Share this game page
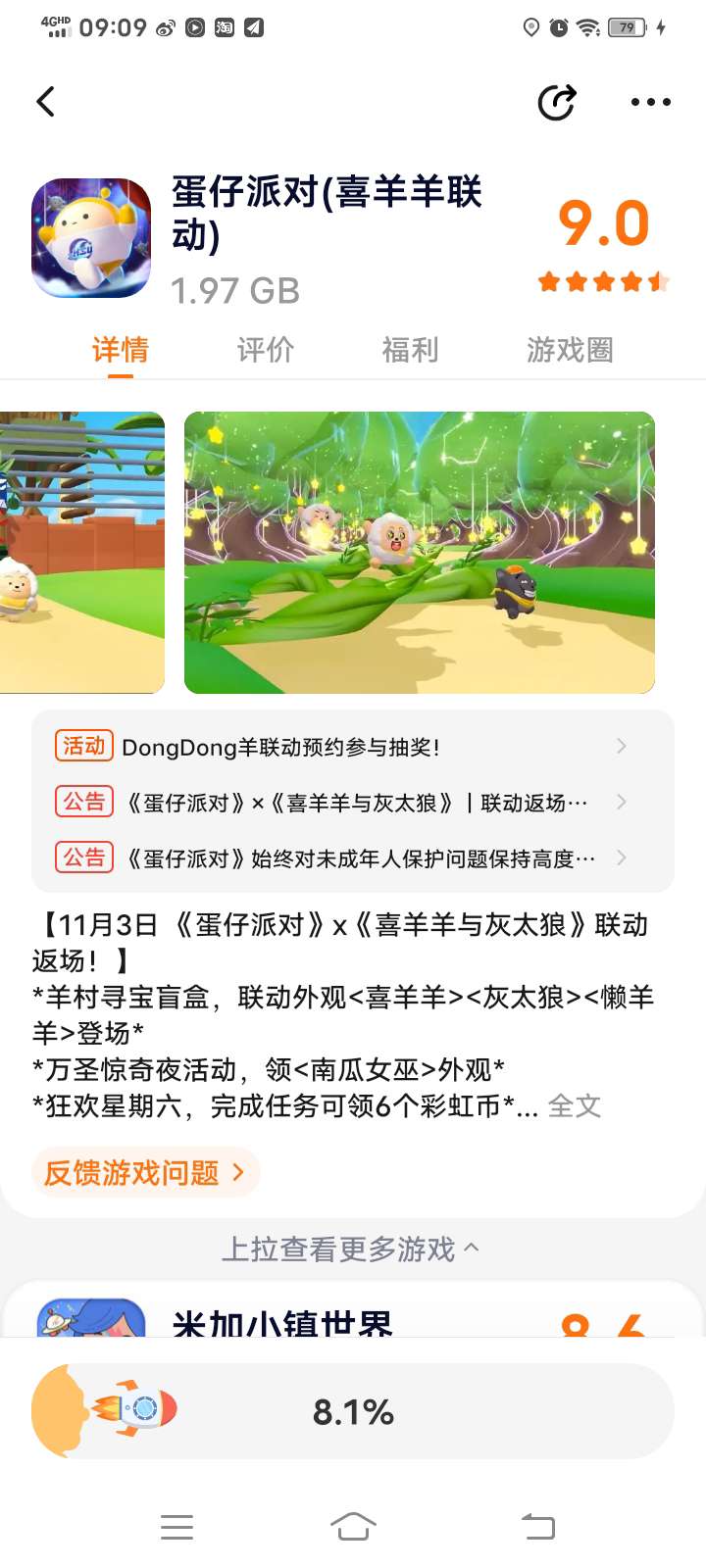The width and height of the screenshot is (706, 1568). click(557, 102)
